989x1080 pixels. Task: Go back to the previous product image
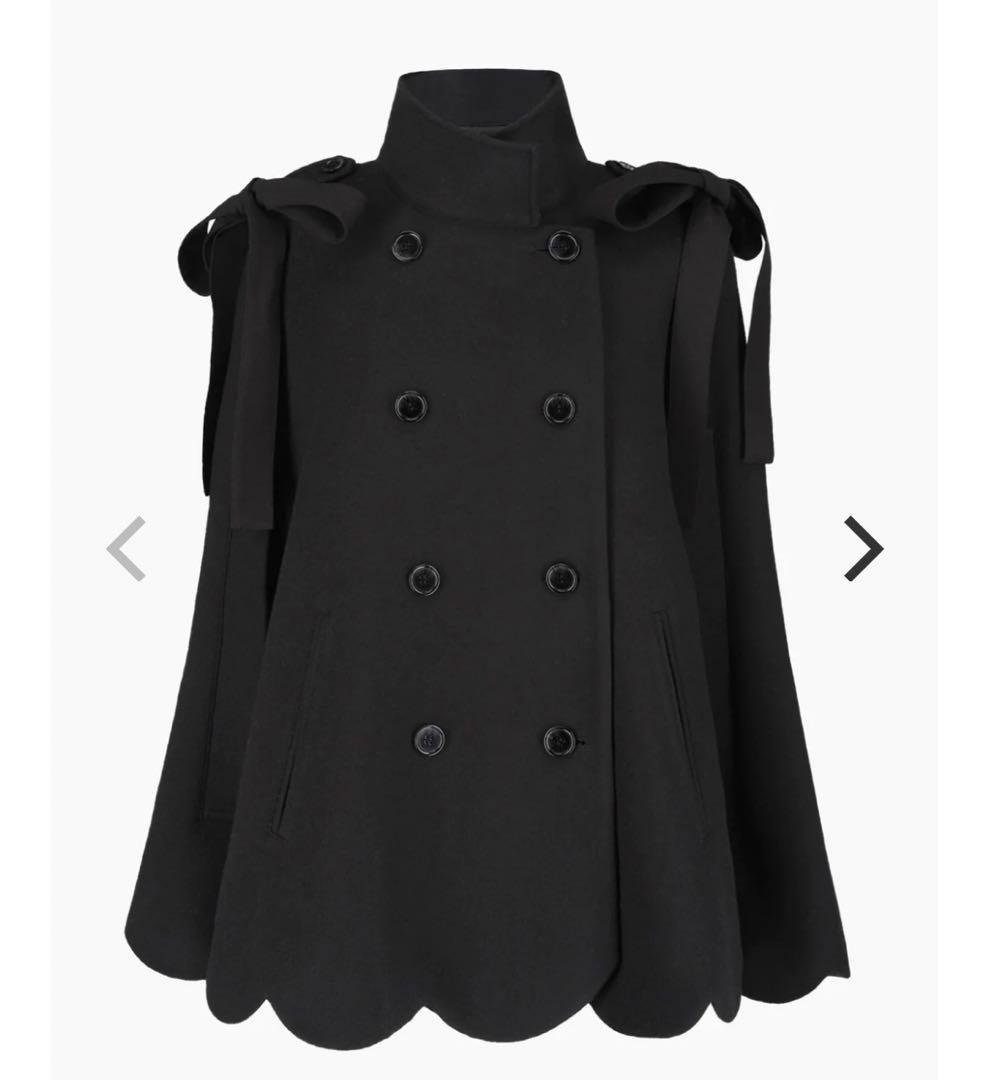tap(127, 548)
